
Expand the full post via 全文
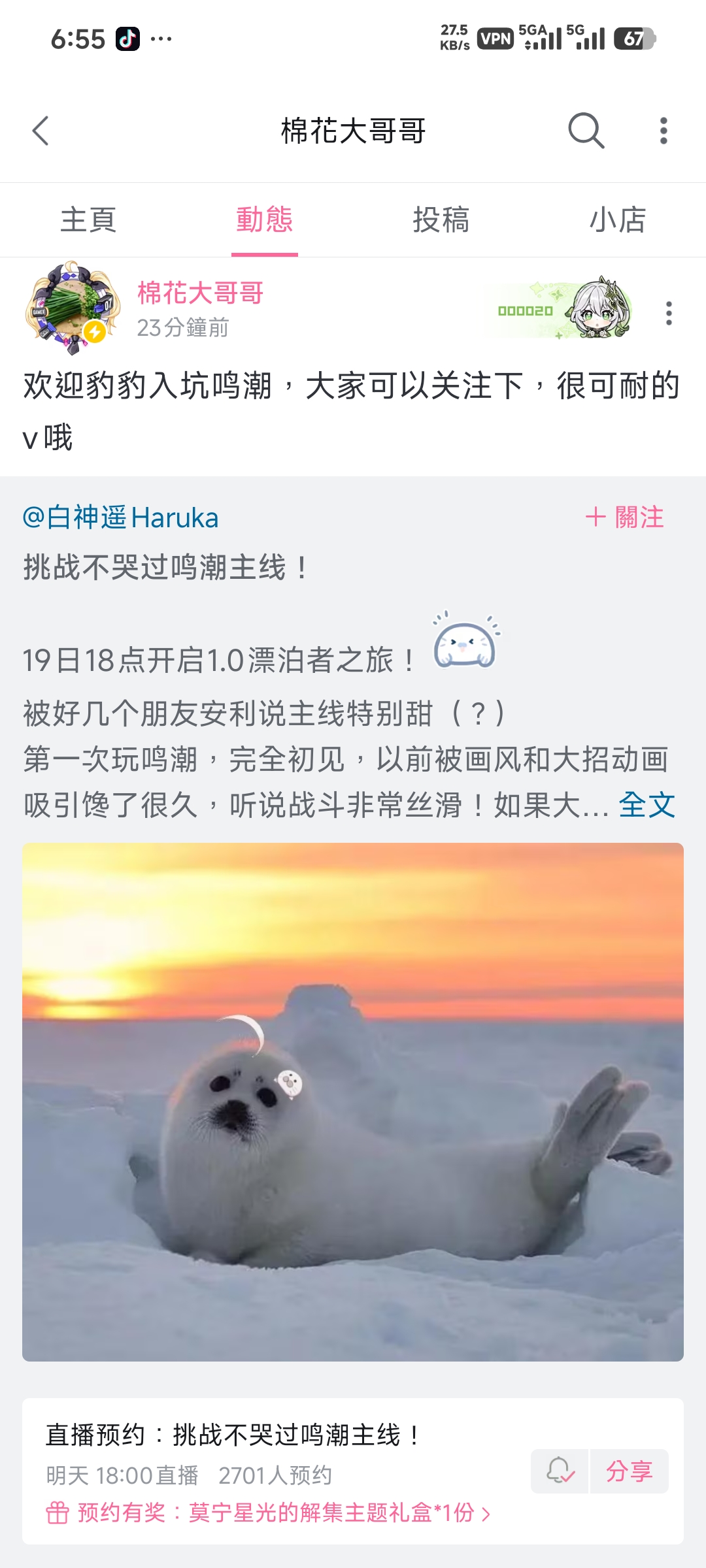tap(647, 805)
